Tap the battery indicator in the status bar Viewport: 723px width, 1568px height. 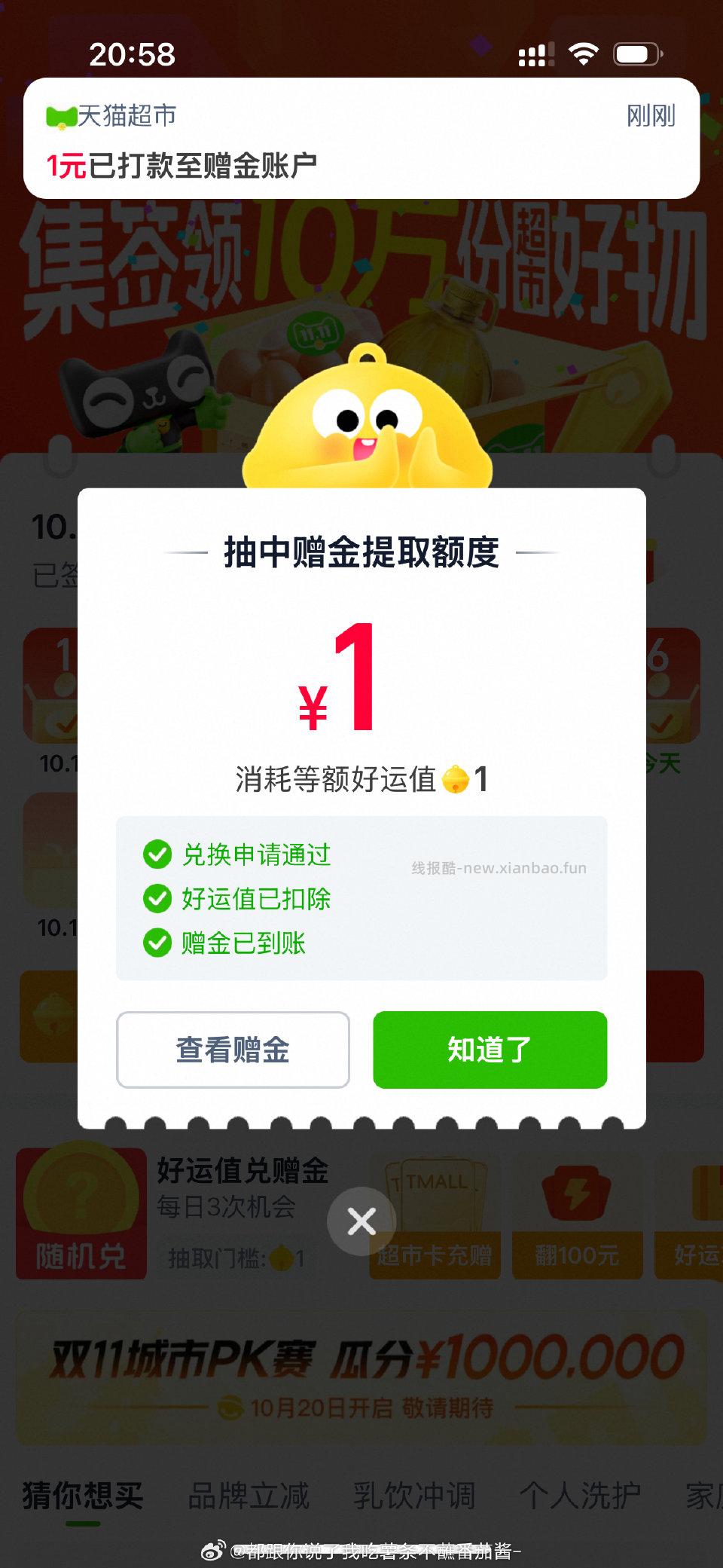pyautogui.click(x=636, y=53)
